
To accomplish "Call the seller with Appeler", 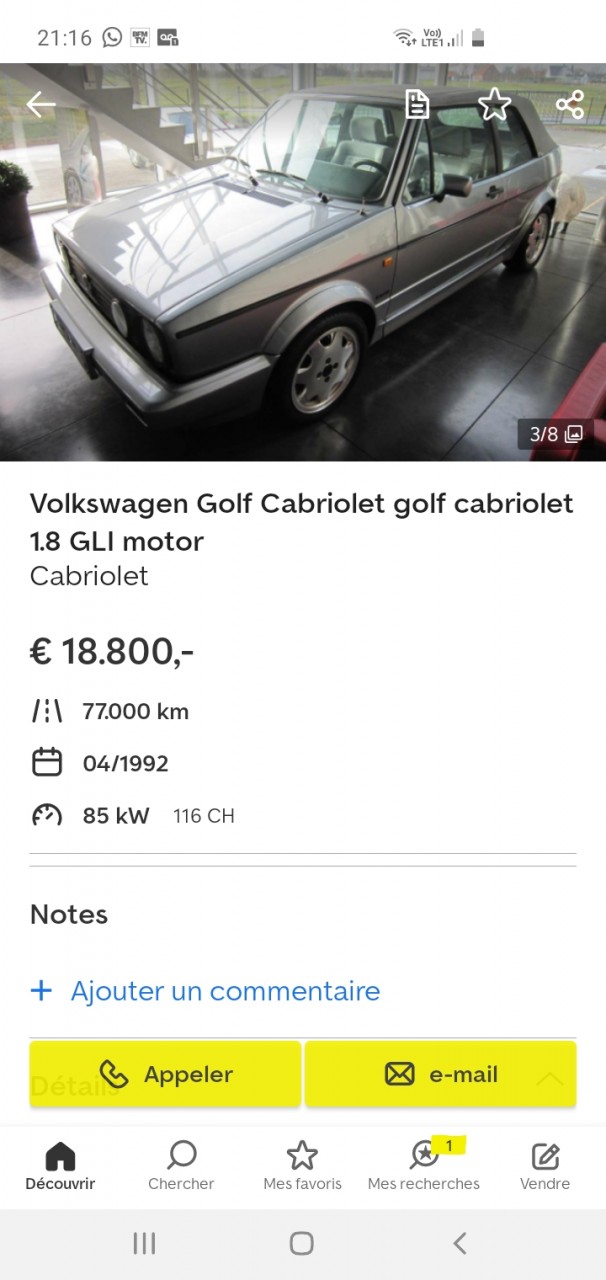I will point(165,1074).
